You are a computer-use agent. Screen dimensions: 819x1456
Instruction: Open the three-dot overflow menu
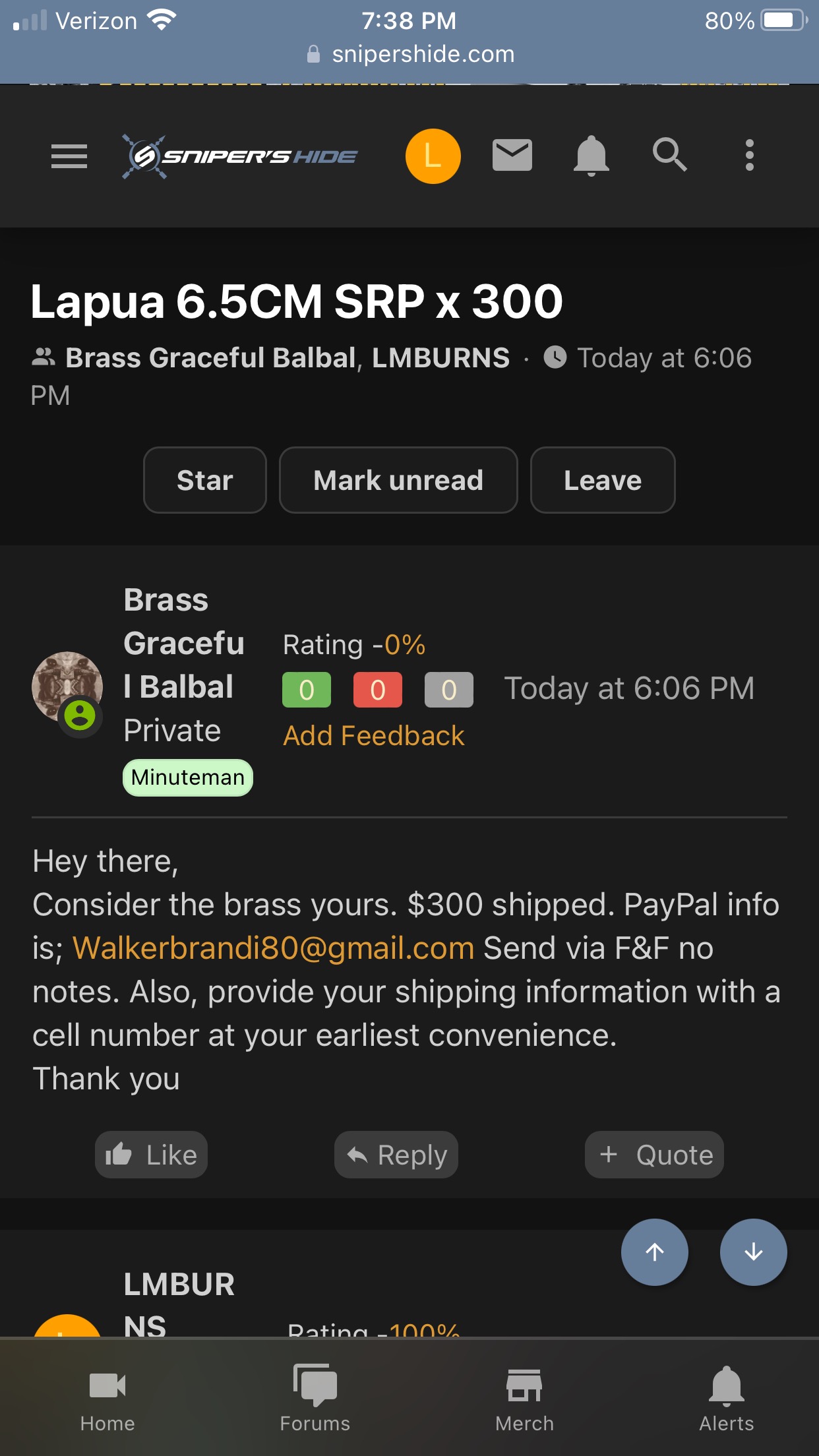coord(749,156)
